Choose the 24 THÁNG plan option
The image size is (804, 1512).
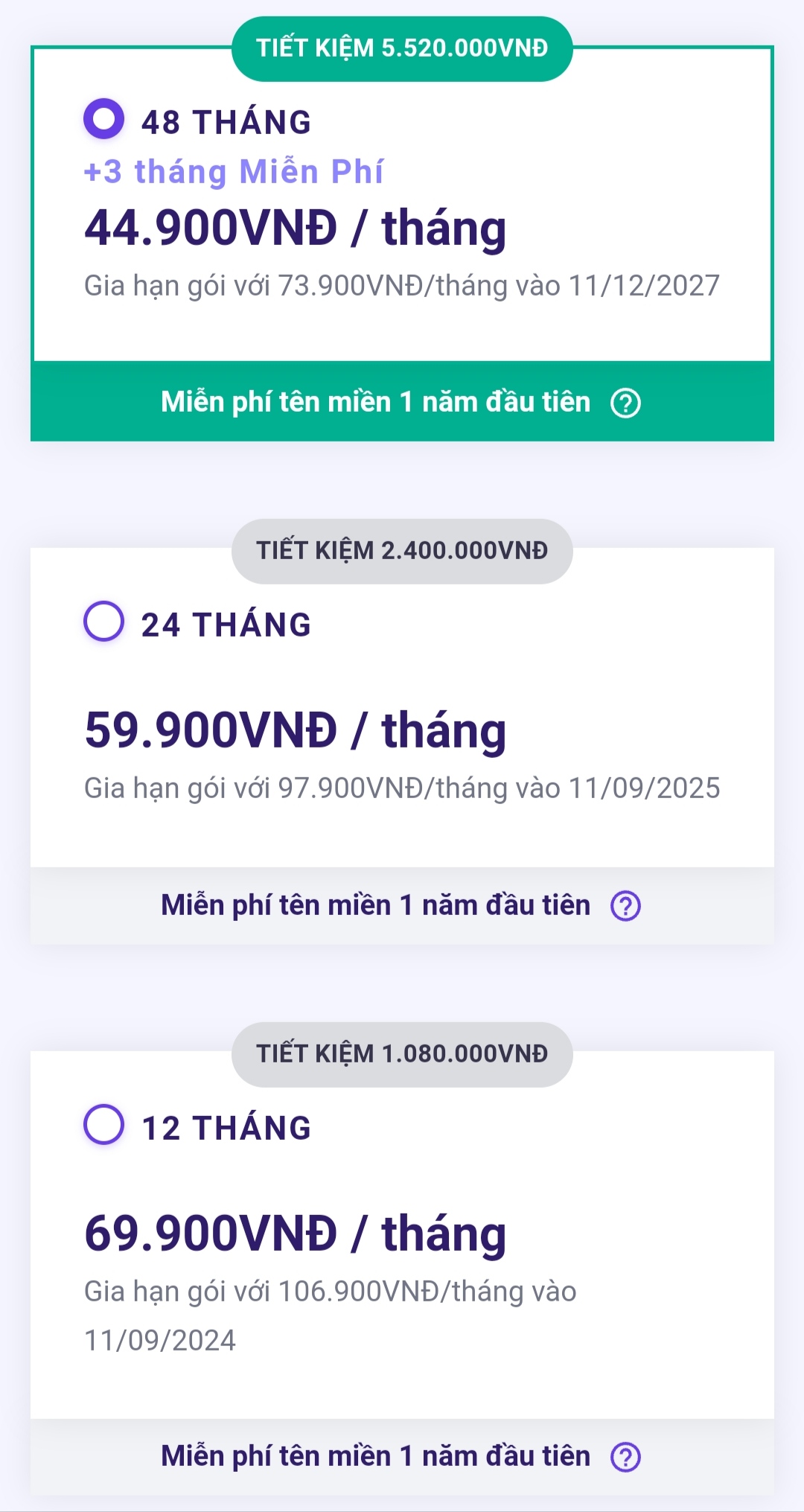point(103,622)
